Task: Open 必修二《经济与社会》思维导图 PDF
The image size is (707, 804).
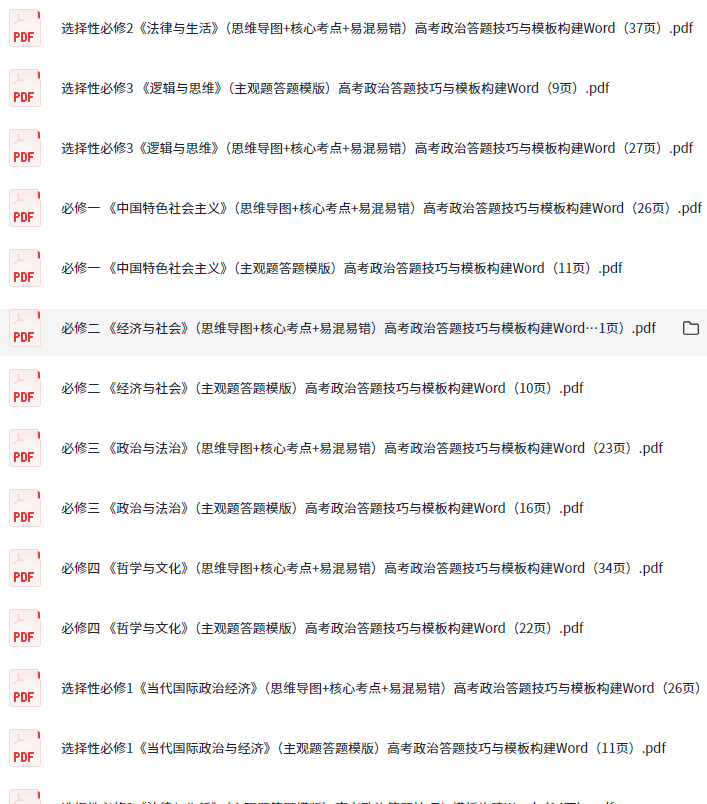Action: click(358, 328)
